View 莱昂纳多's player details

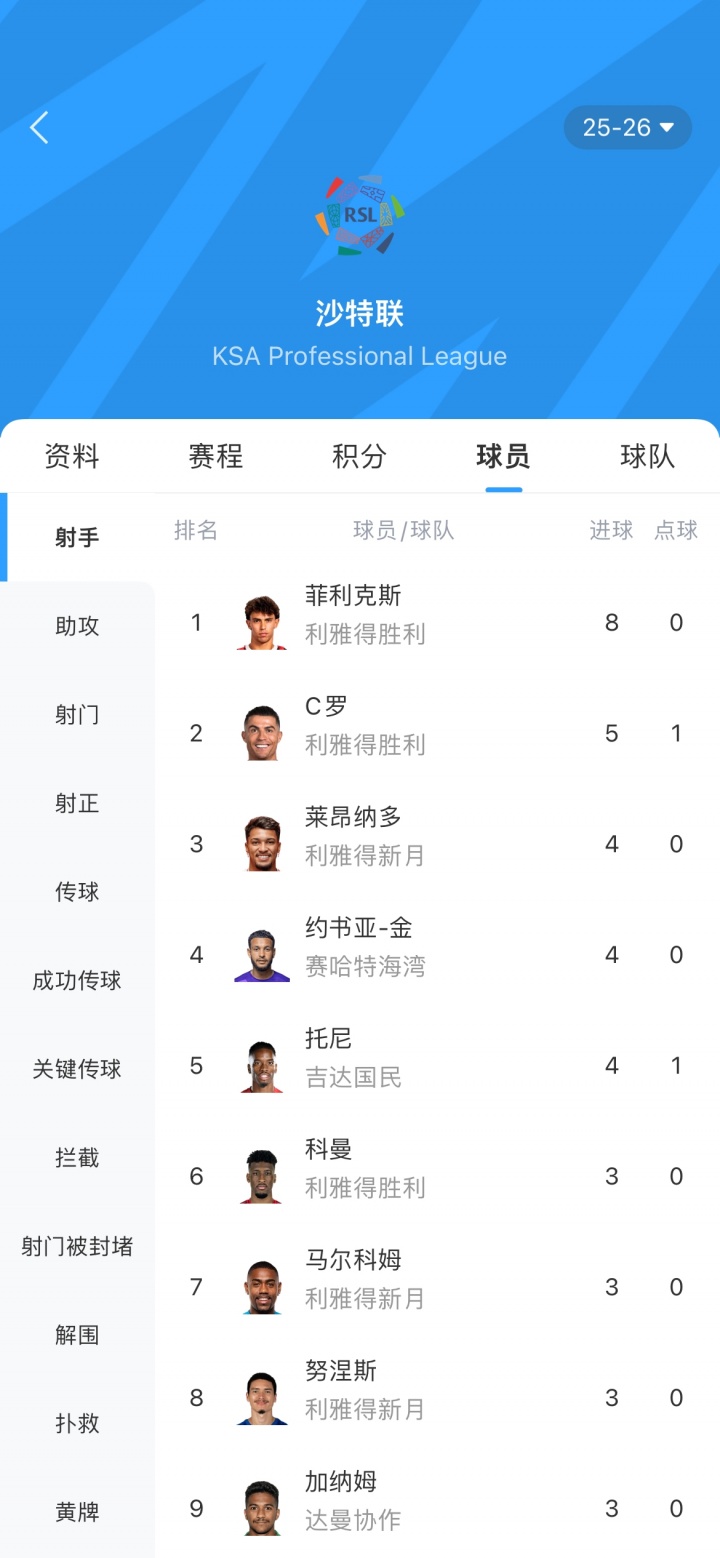pos(437,845)
